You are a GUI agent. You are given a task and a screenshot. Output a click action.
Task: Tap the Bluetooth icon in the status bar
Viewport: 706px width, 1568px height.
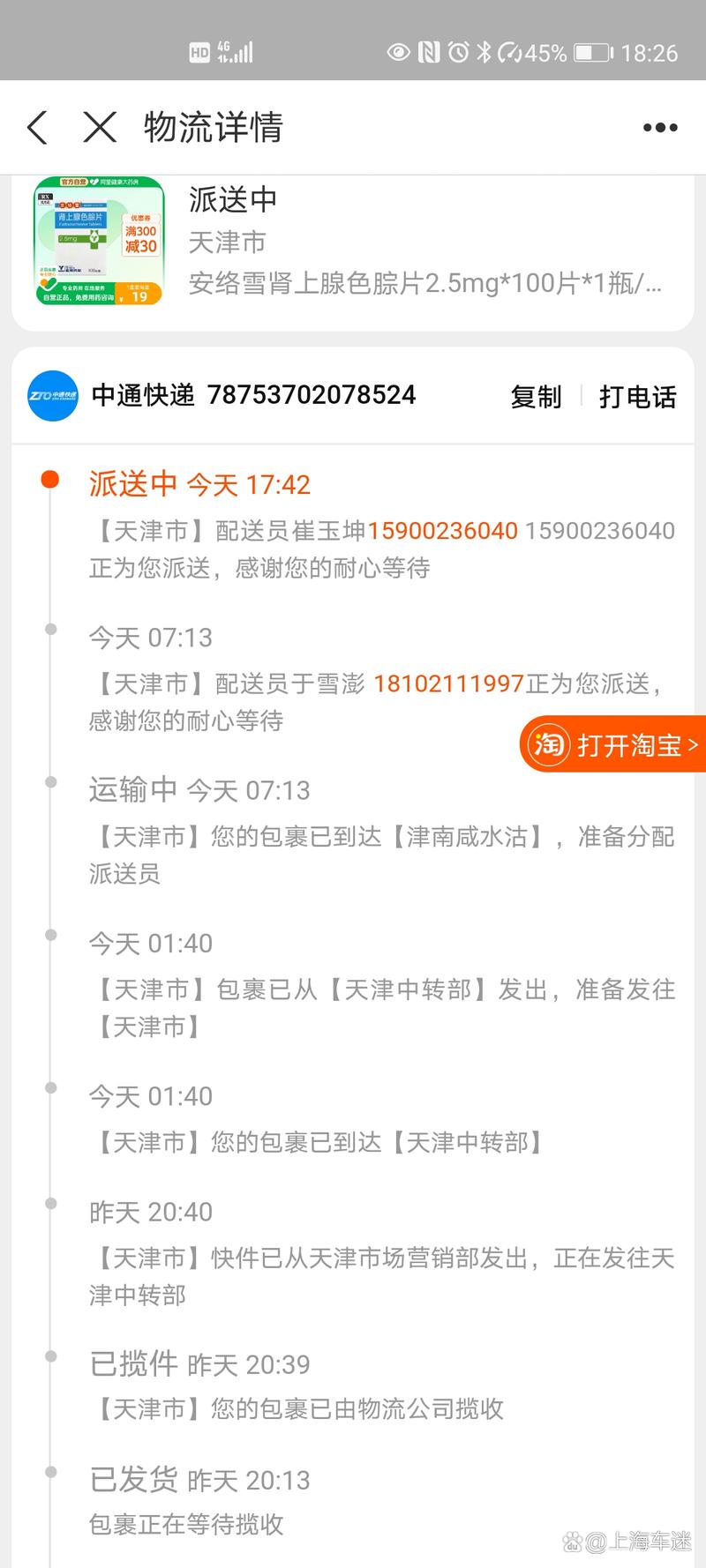486,53
